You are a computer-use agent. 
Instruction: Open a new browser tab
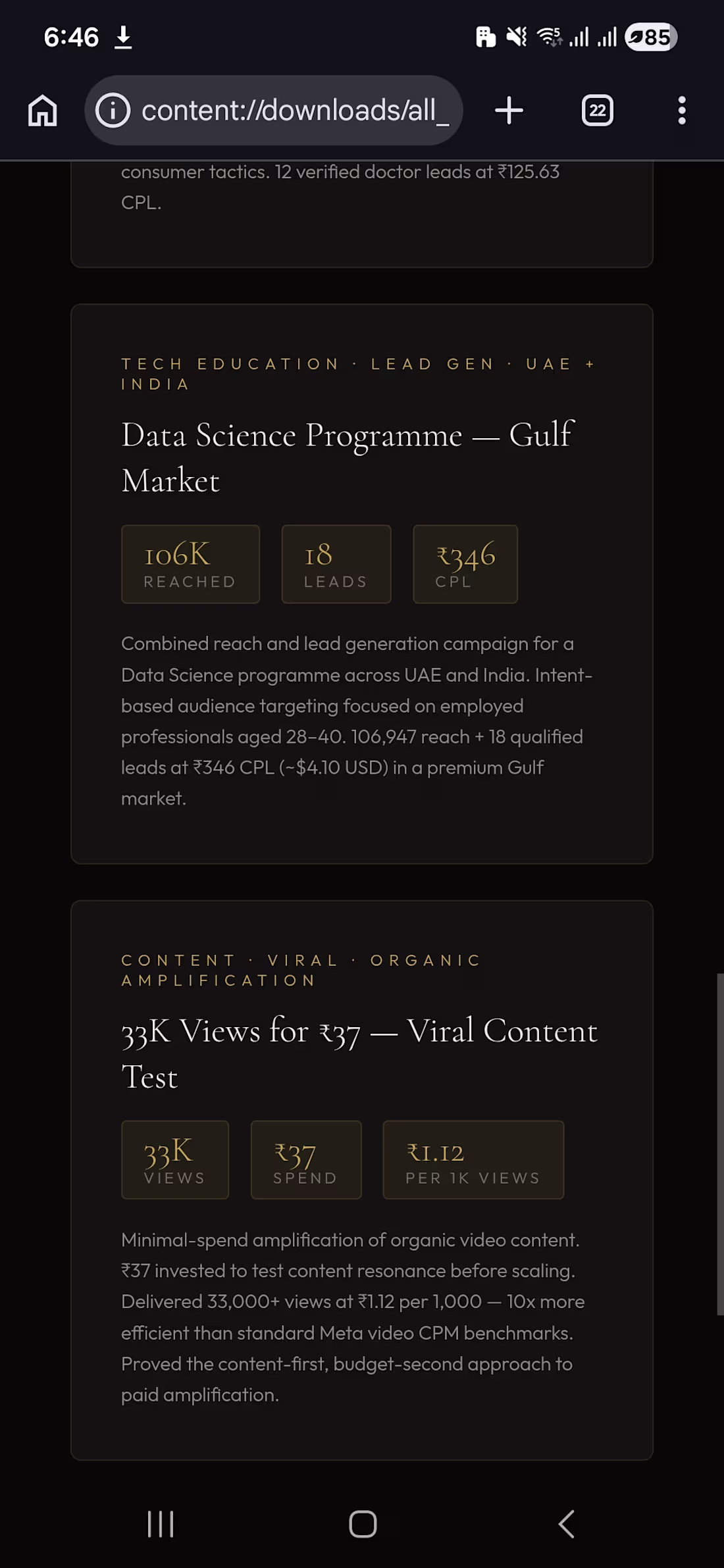click(509, 111)
